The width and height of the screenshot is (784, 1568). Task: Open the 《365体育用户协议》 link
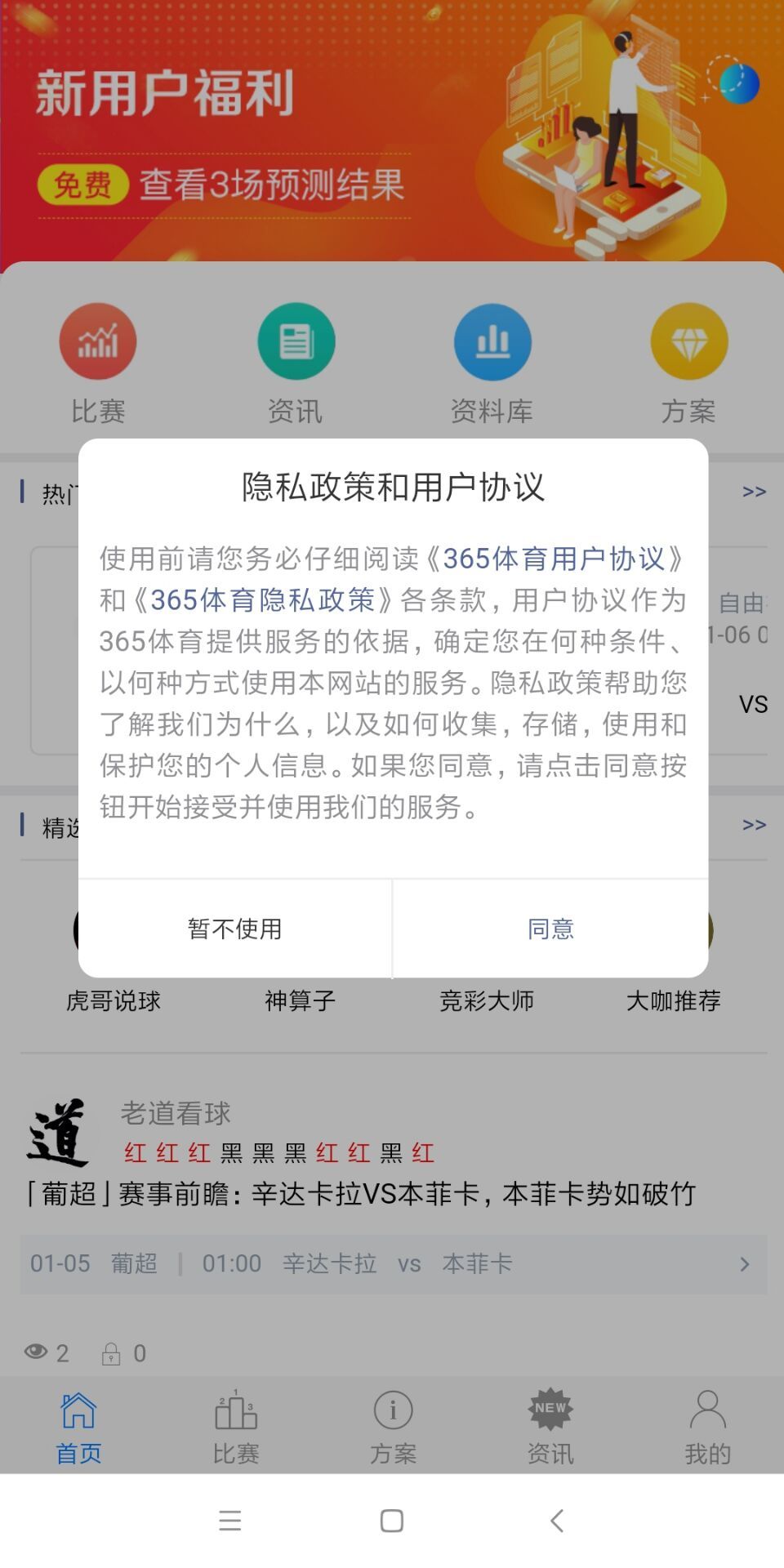[x=555, y=559]
